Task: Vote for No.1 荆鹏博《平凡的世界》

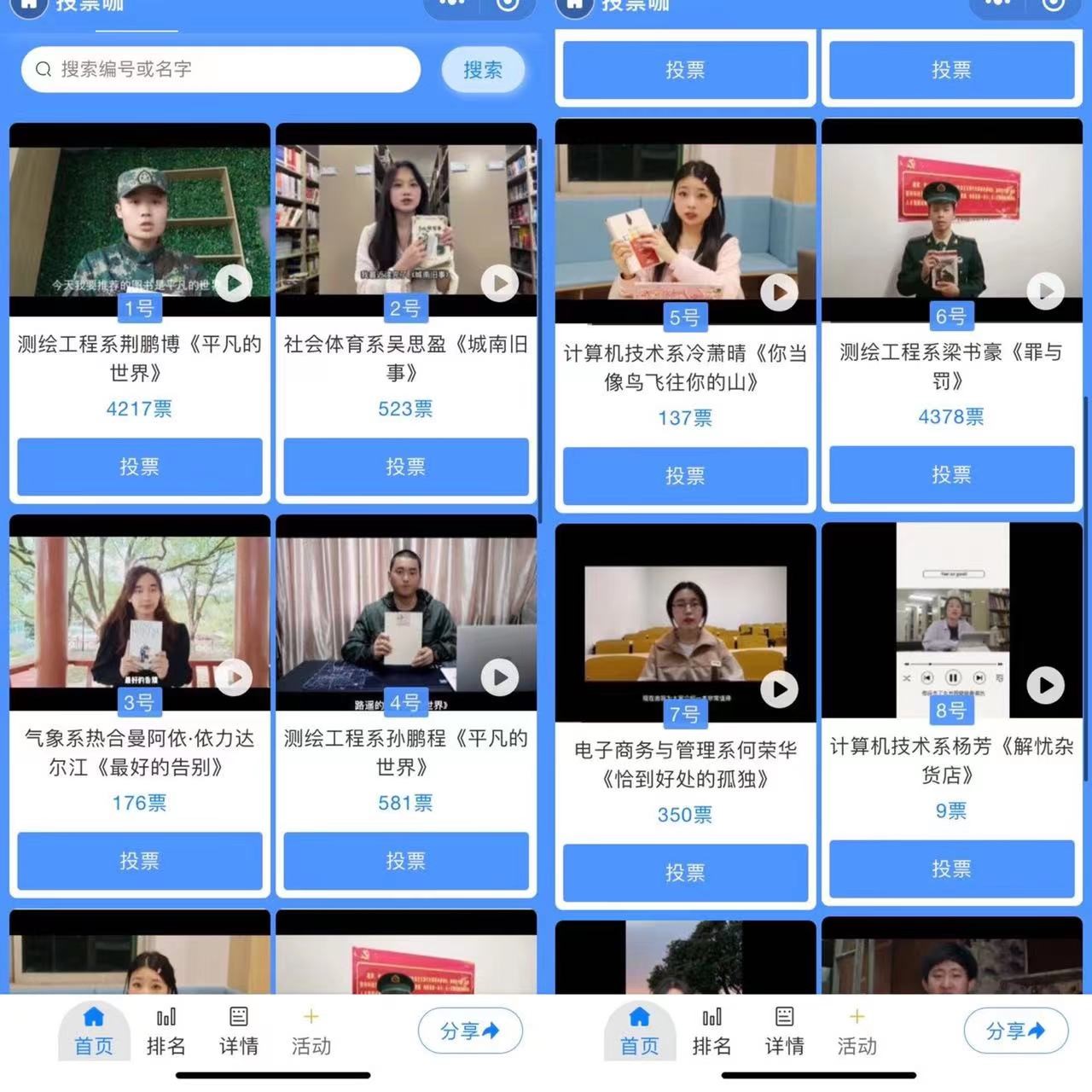Action: tap(139, 467)
